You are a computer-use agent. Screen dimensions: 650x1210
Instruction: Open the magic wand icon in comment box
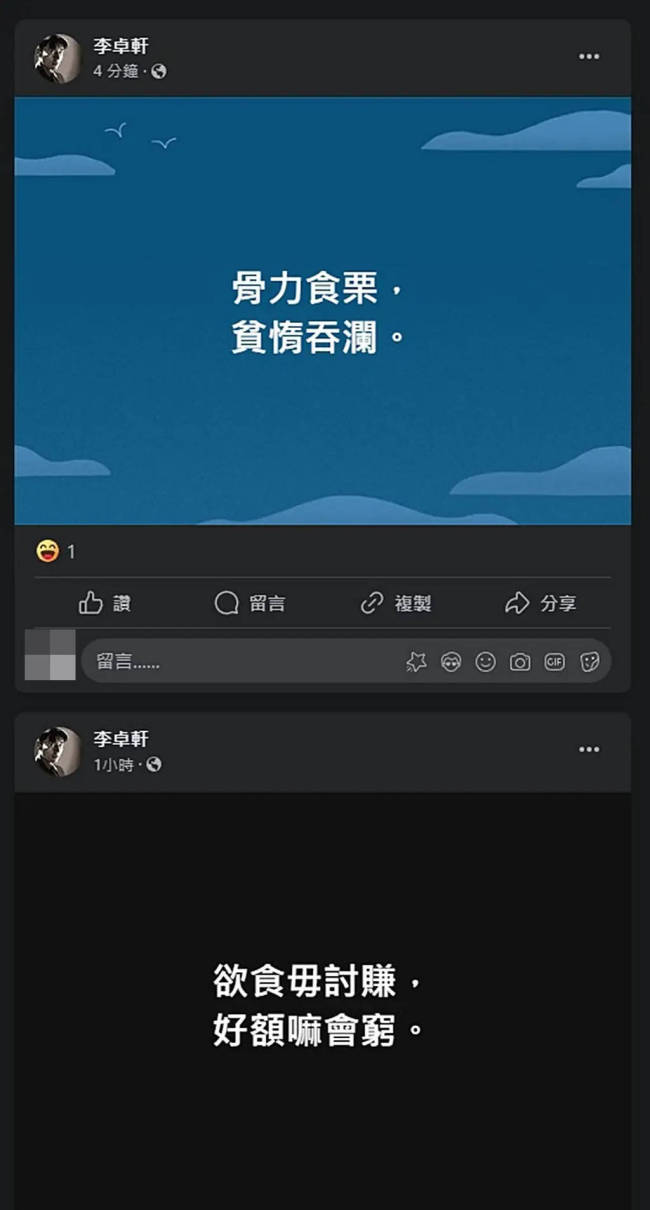pyautogui.click(x=416, y=662)
